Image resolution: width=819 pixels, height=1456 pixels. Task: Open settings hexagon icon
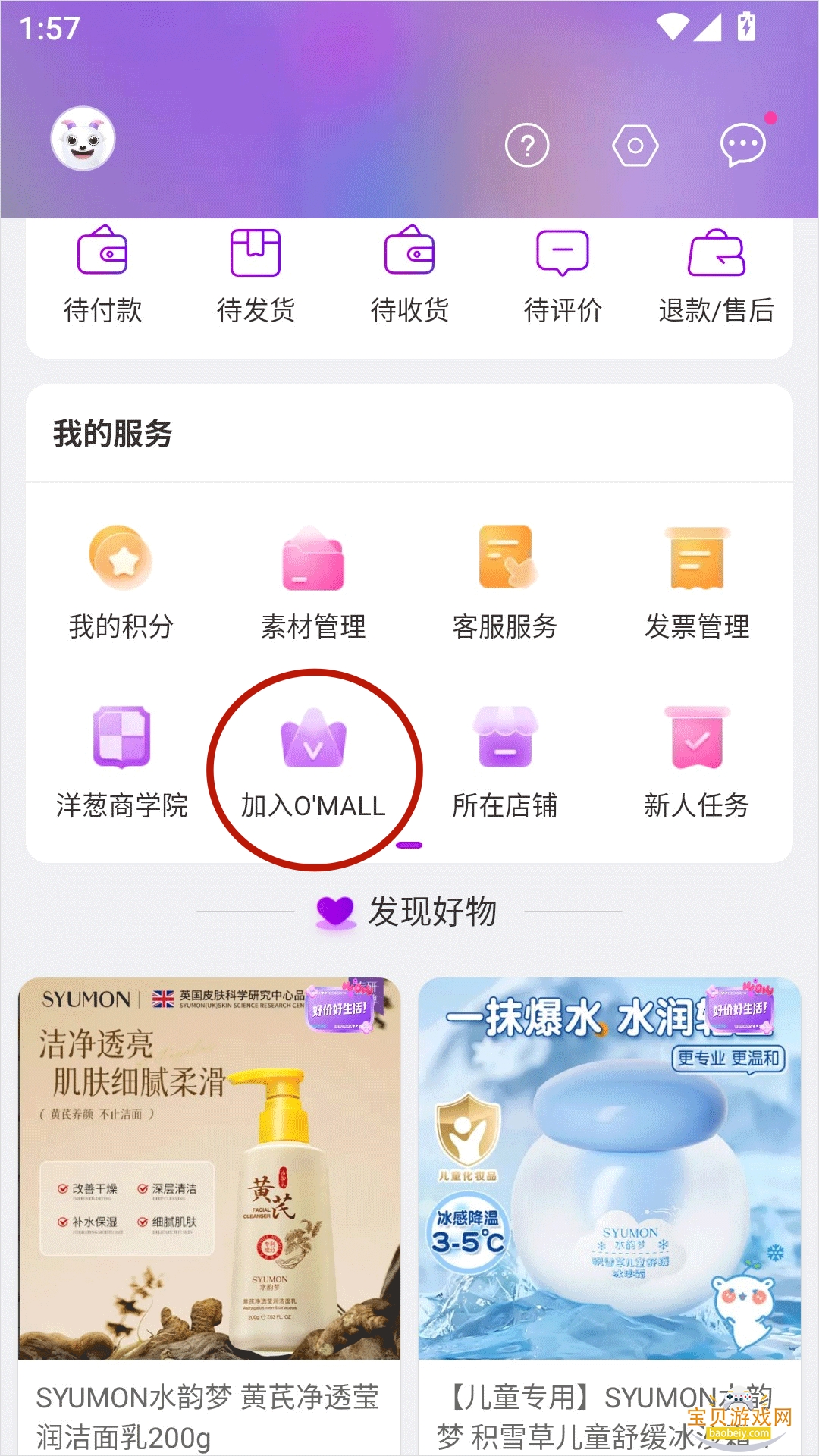point(635,145)
